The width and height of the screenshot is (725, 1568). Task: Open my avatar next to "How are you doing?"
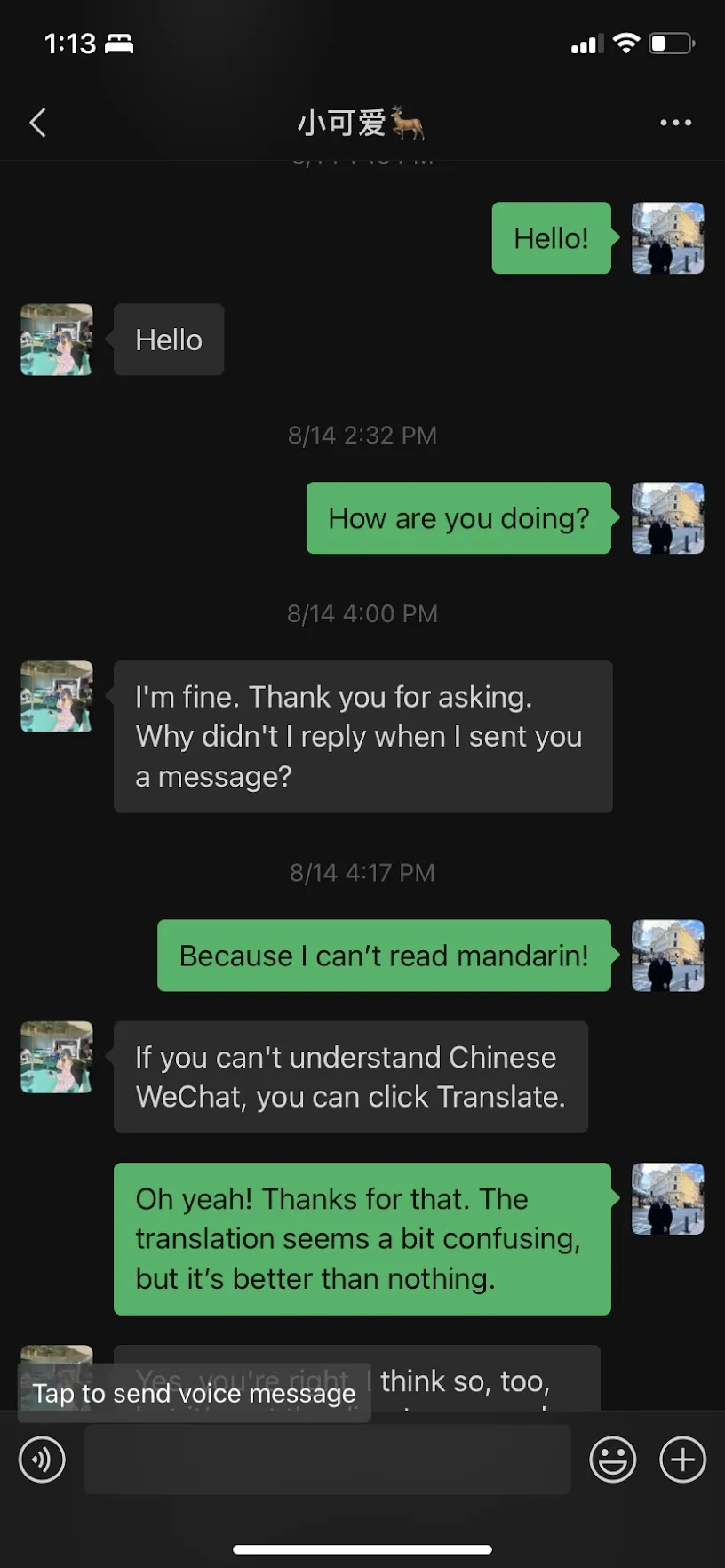tap(667, 518)
